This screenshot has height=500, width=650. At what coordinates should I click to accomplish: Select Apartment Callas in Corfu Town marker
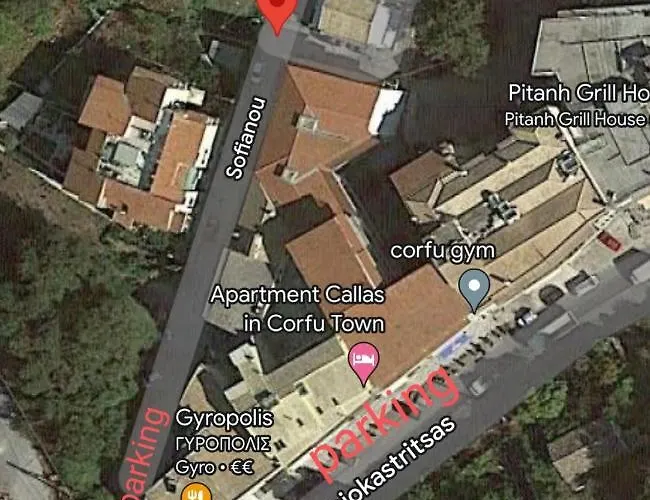coord(363,358)
